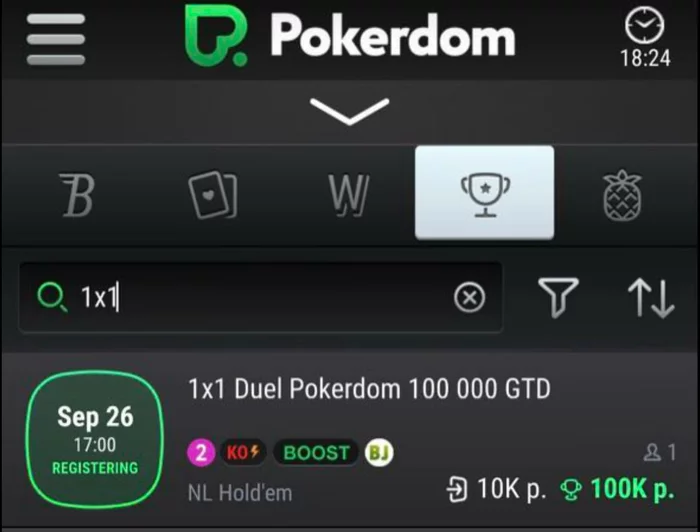Switch to the cards tab
The image size is (700, 532).
pos(213,194)
